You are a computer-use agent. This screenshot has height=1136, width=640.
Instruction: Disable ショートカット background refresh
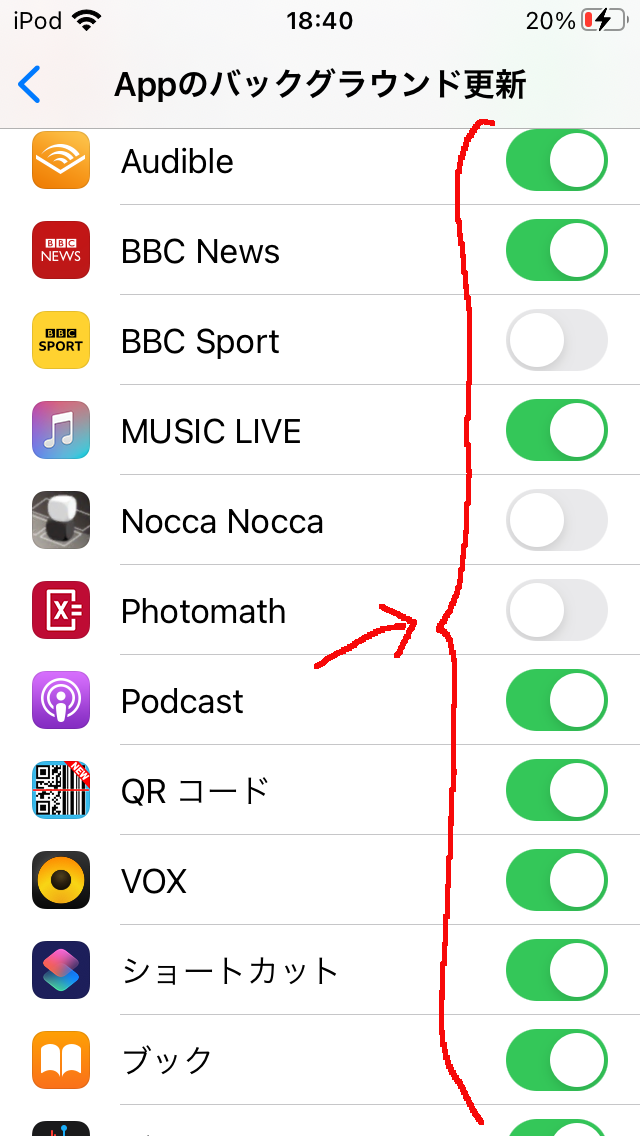pyautogui.click(x=556, y=969)
